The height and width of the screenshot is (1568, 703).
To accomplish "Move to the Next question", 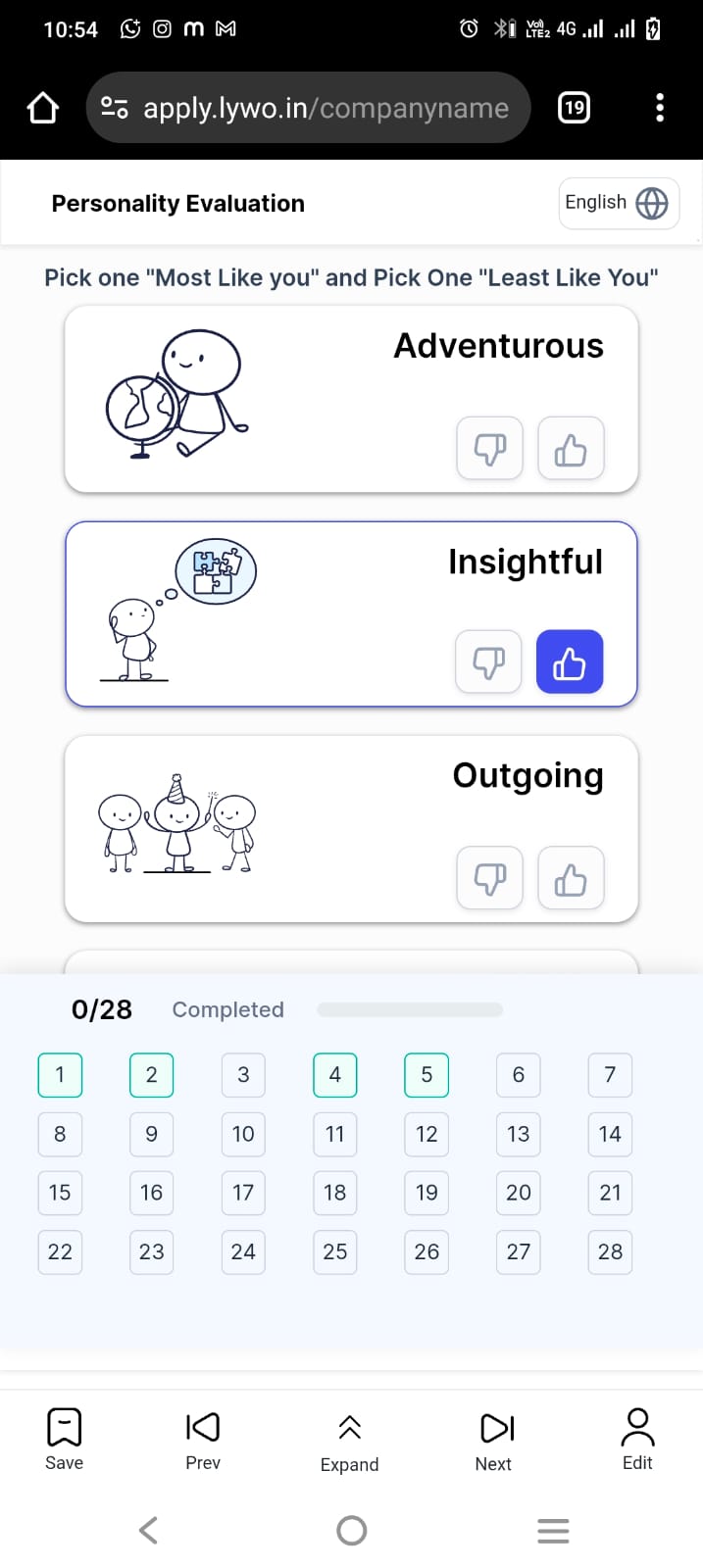I will coord(495,1442).
